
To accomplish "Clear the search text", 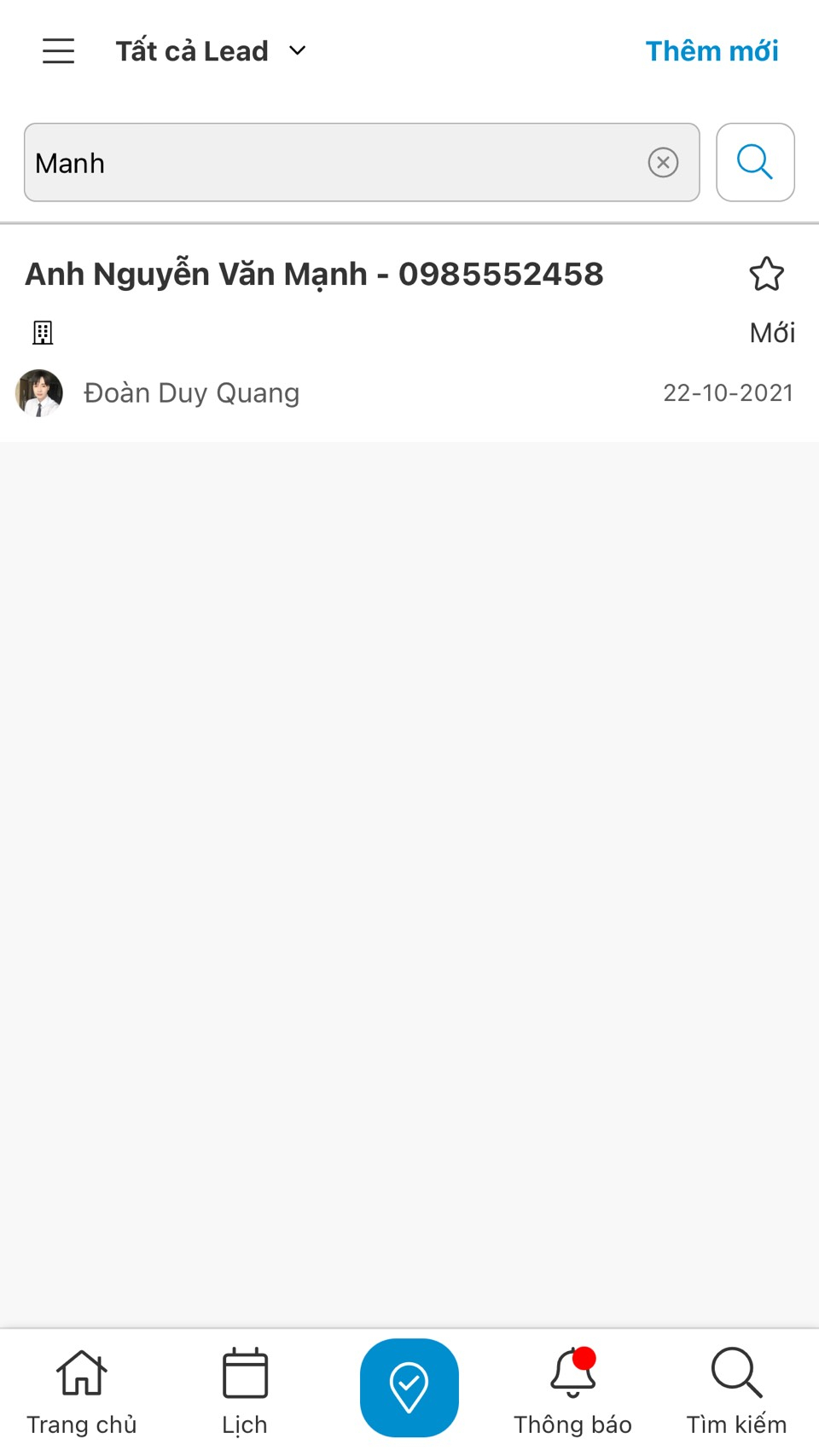I will point(663,162).
